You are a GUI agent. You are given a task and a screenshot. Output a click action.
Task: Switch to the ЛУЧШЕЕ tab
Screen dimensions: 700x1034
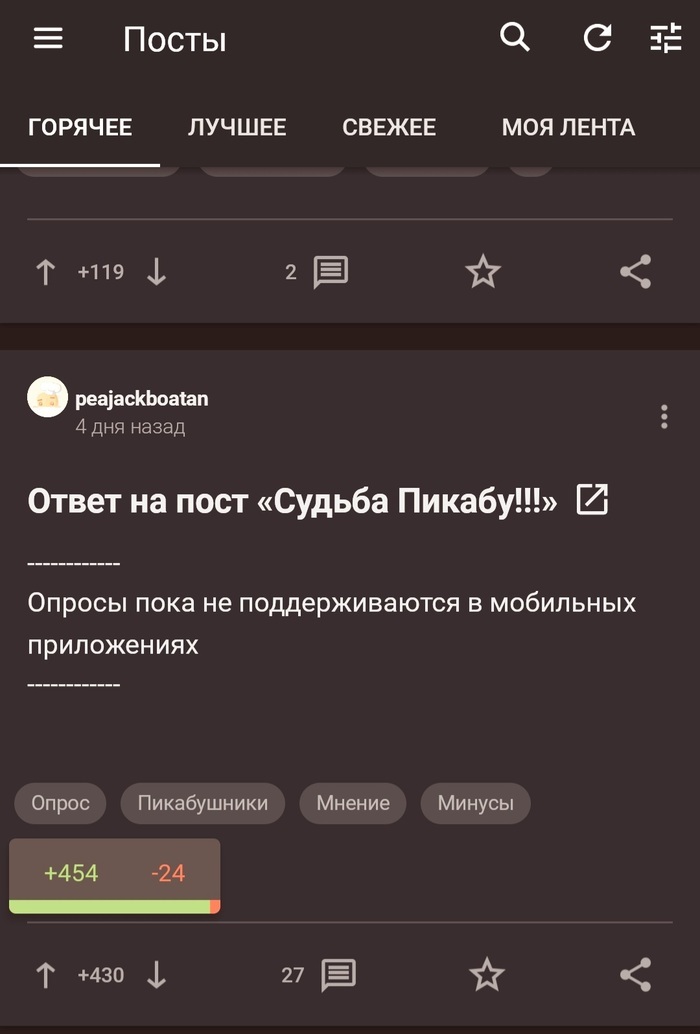click(237, 127)
